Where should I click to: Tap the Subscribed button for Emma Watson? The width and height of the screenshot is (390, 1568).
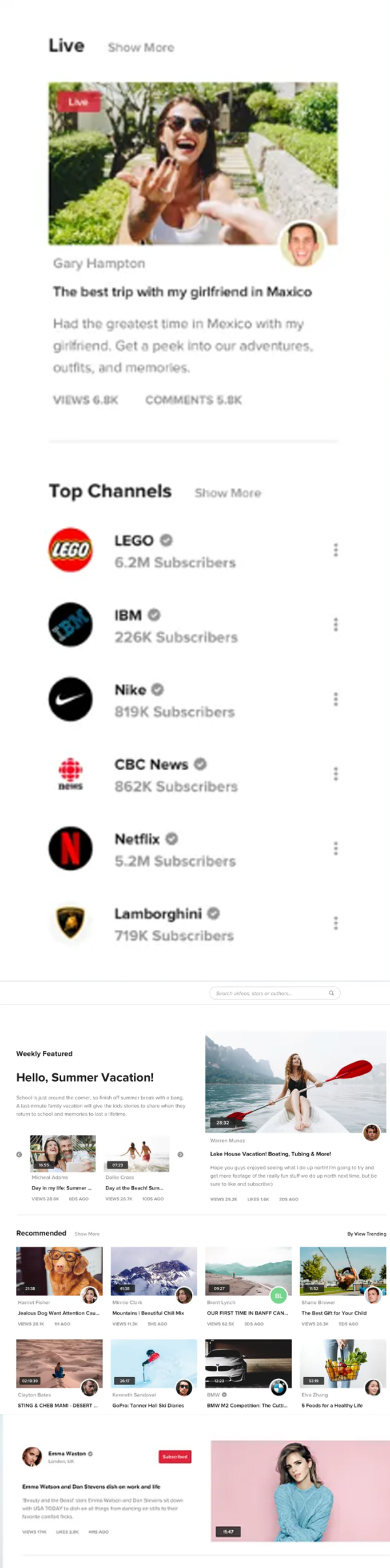(175, 1457)
